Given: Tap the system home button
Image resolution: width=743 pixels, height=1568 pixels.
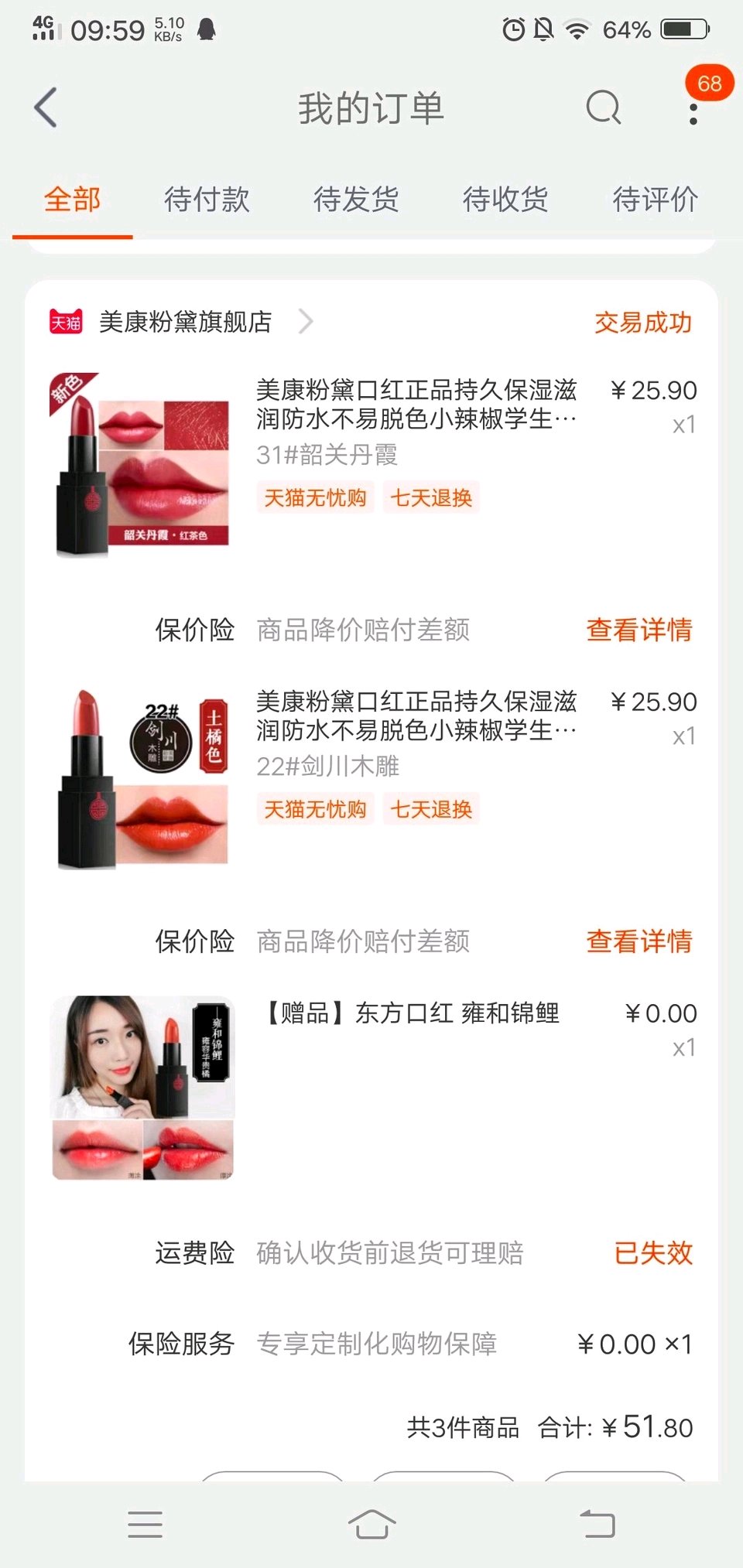Looking at the screenshot, I should (371, 1525).
